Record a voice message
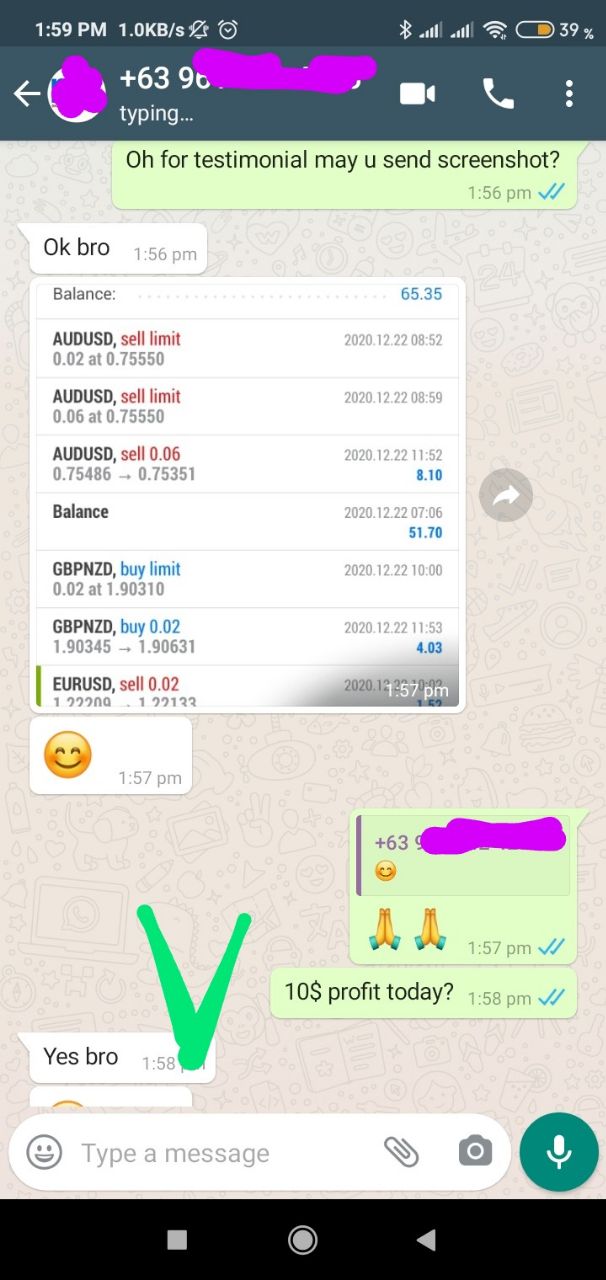Image resolution: width=606 pixels, height=1280 pixels. 558,1152
